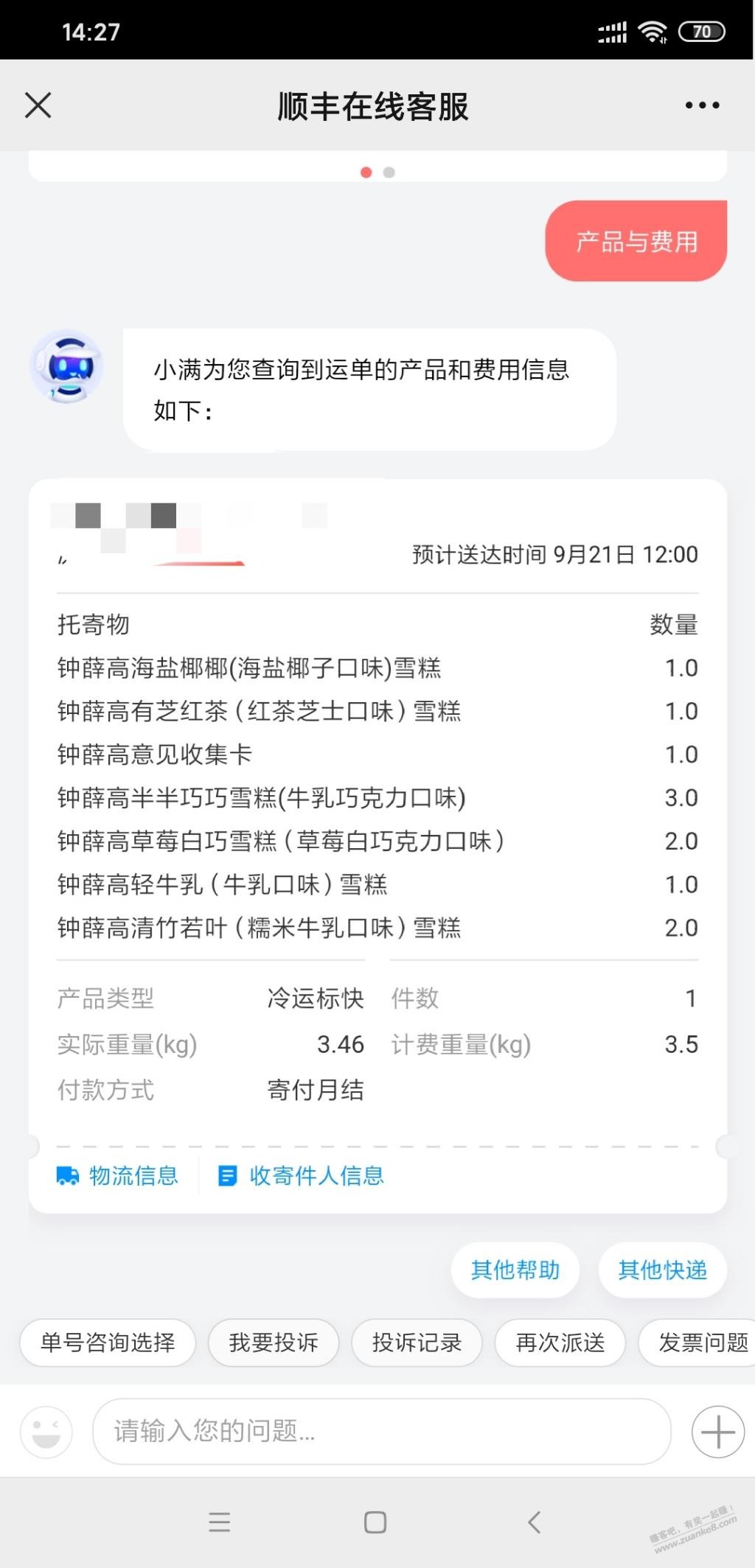Tap the truck icon beside 物流信息
The width and height of the screenshot is (755, 1568).
pyautogui.click(x=68, y=1176)
